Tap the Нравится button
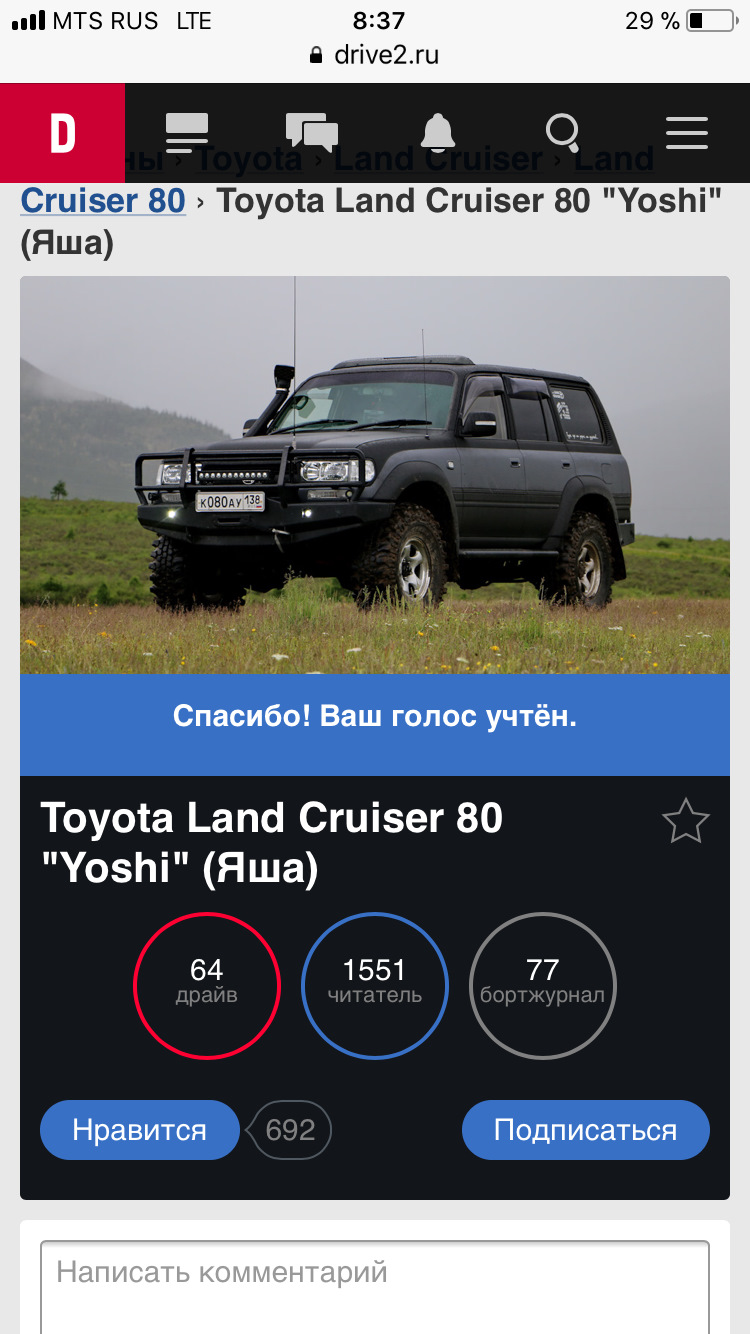Screen dimensions: 750x1334 pos(139,1130)
